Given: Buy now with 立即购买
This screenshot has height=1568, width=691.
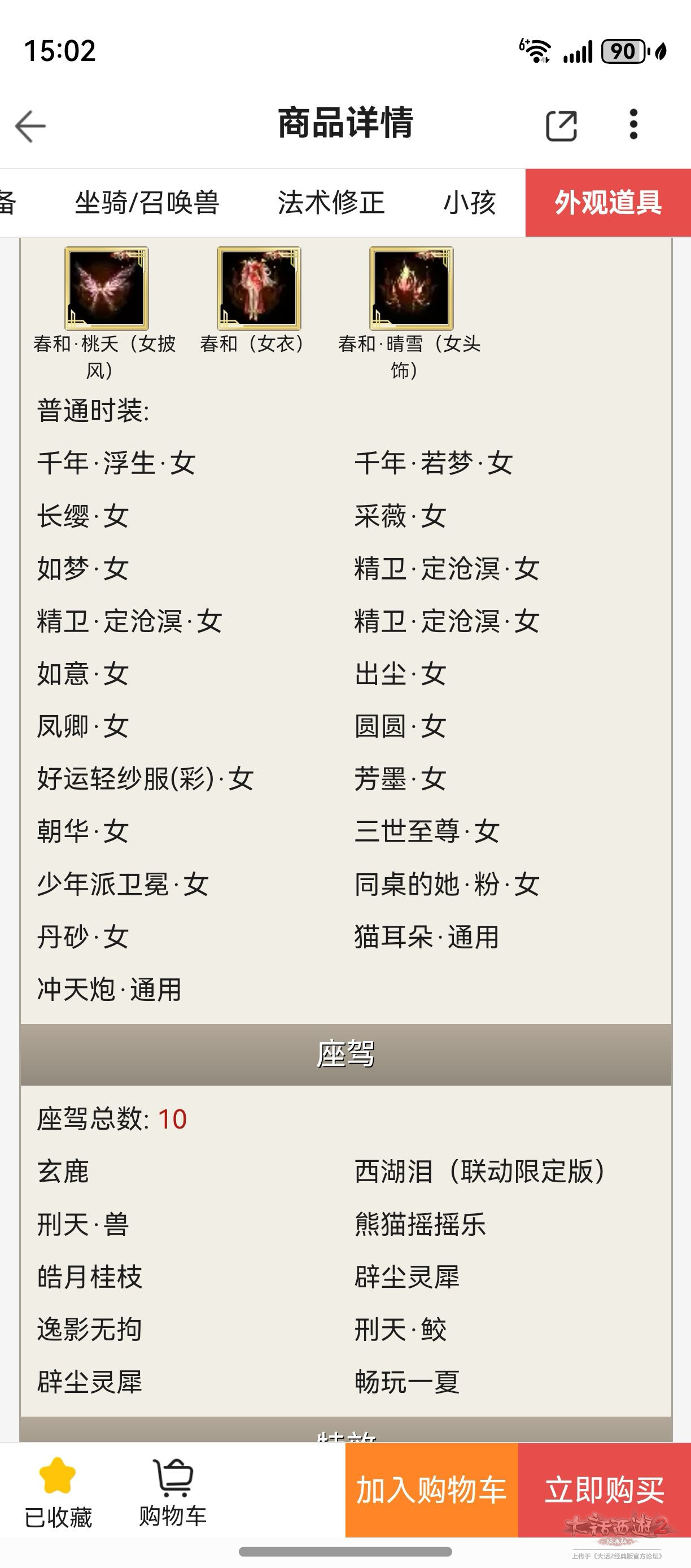Looking at the screenshot, I should coord(604,1490).
